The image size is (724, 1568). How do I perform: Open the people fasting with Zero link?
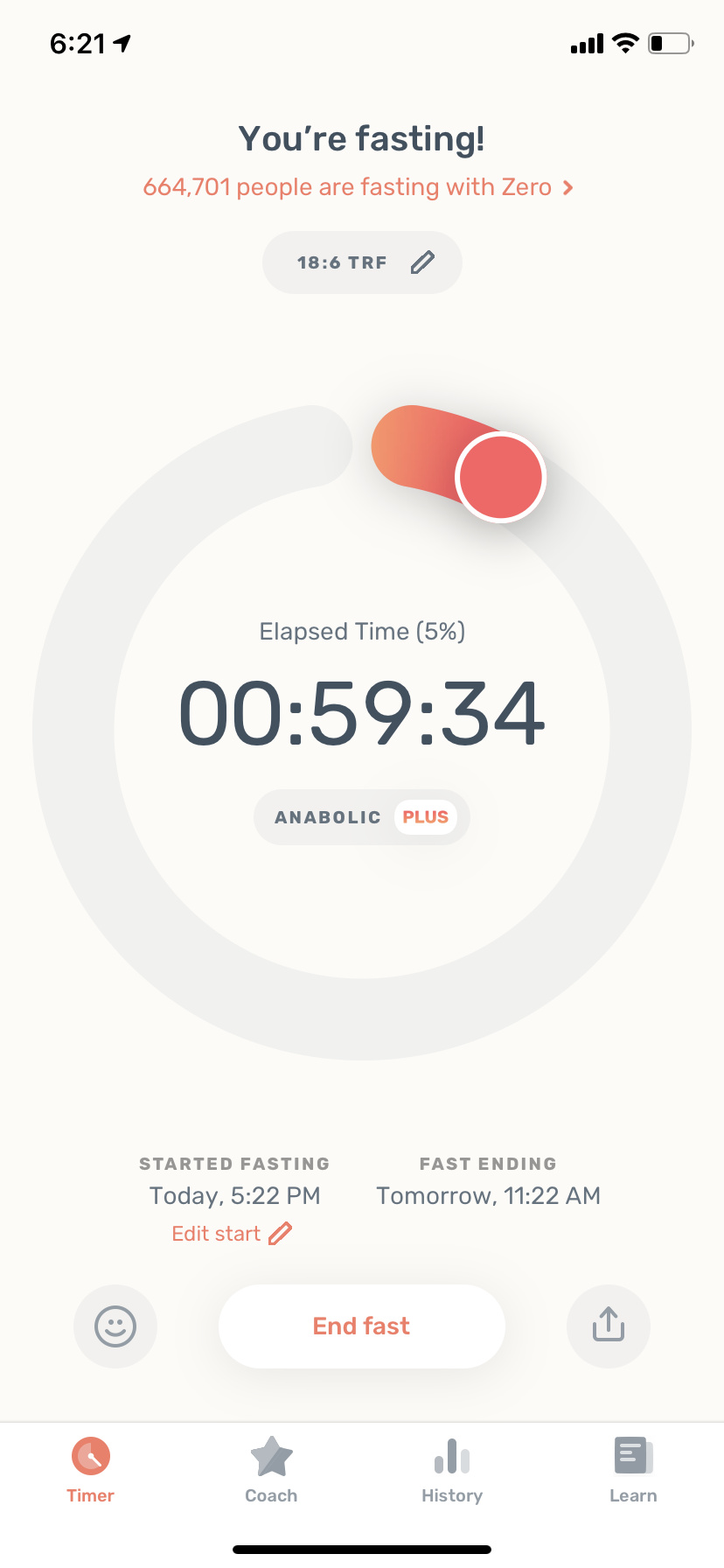tap(359, 187)
